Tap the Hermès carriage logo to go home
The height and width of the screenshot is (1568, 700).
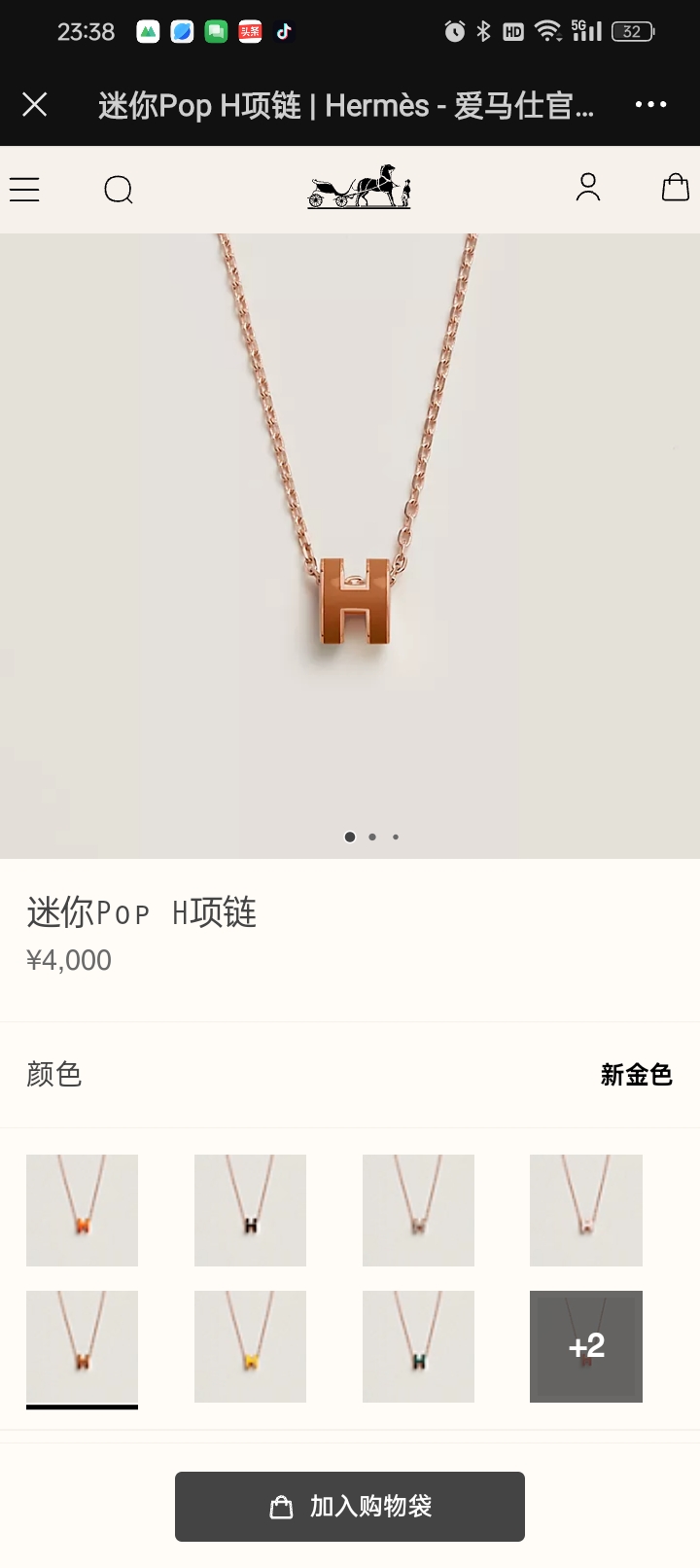tap(360, 187)
